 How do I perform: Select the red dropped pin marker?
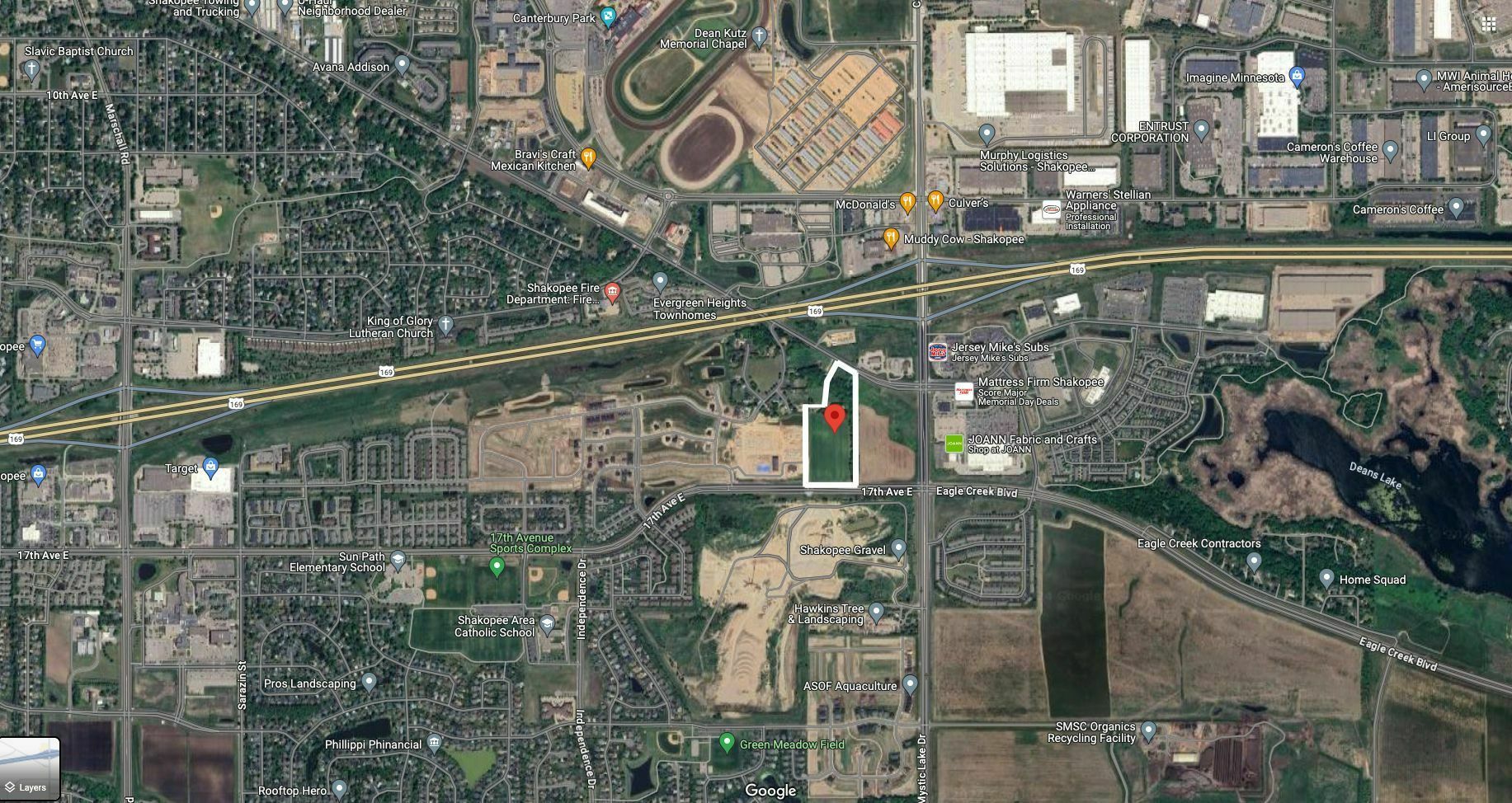(x=835, y=417)
